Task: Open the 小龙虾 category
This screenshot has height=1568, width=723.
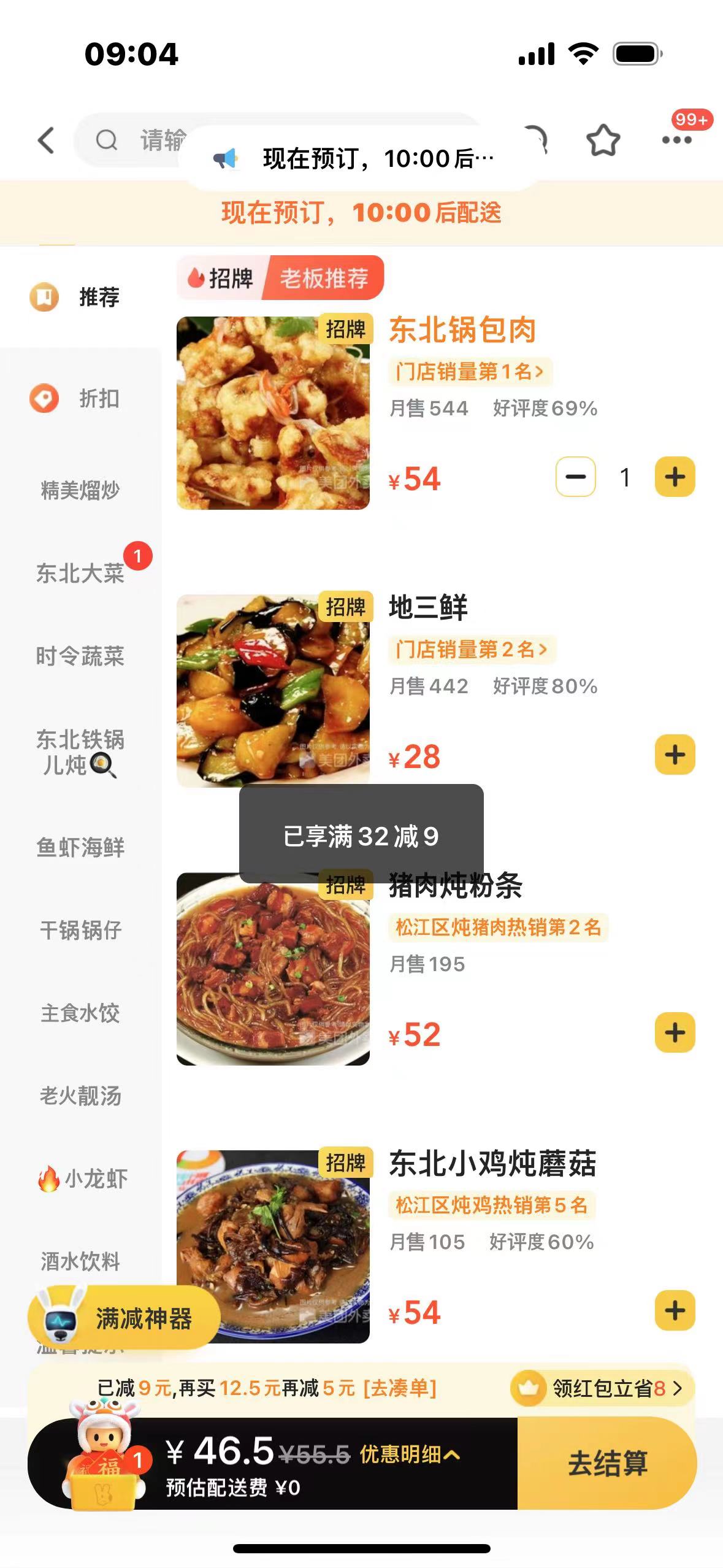Action: [x=83, y=1178]
